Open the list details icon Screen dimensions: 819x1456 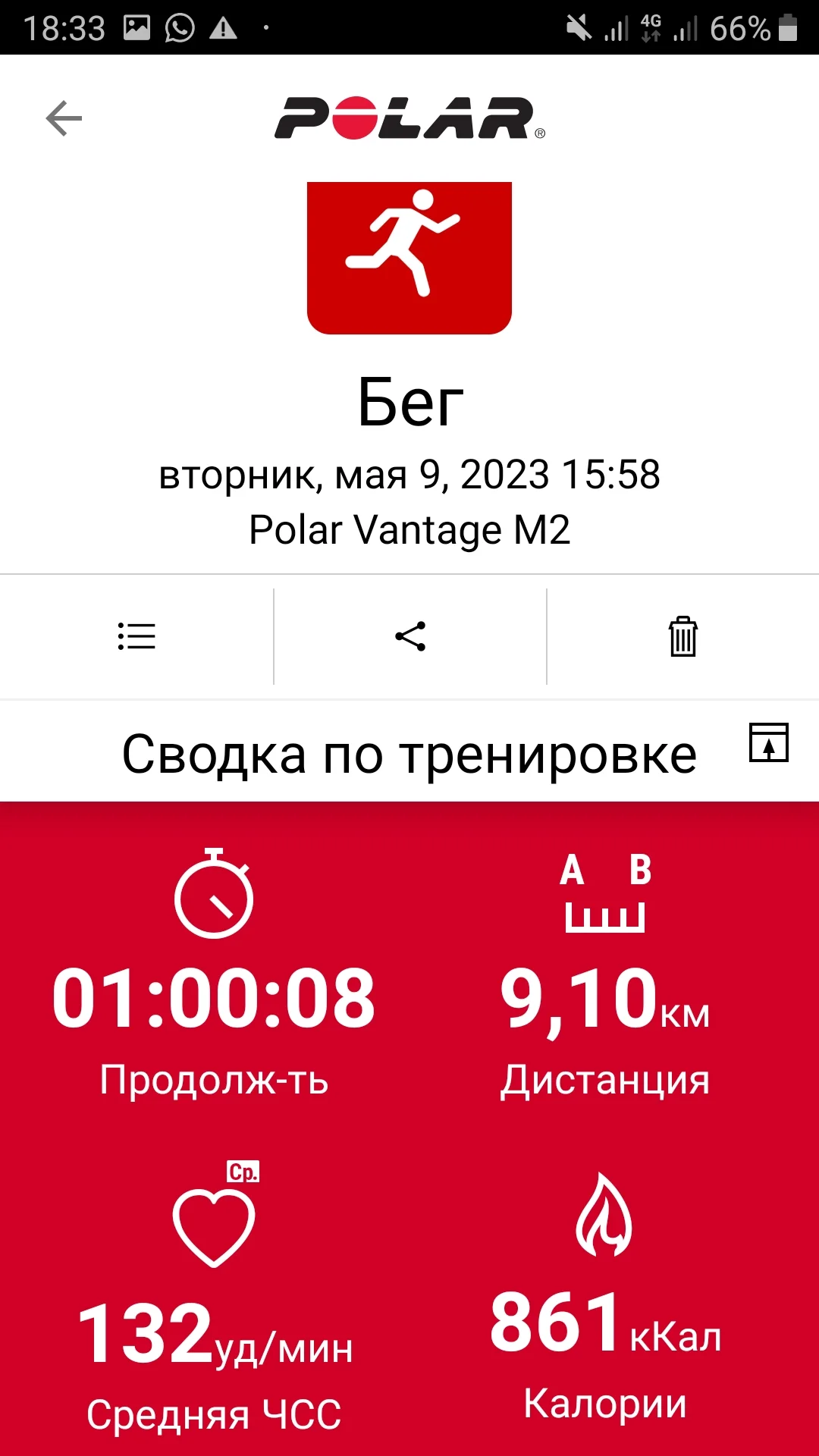136,636
